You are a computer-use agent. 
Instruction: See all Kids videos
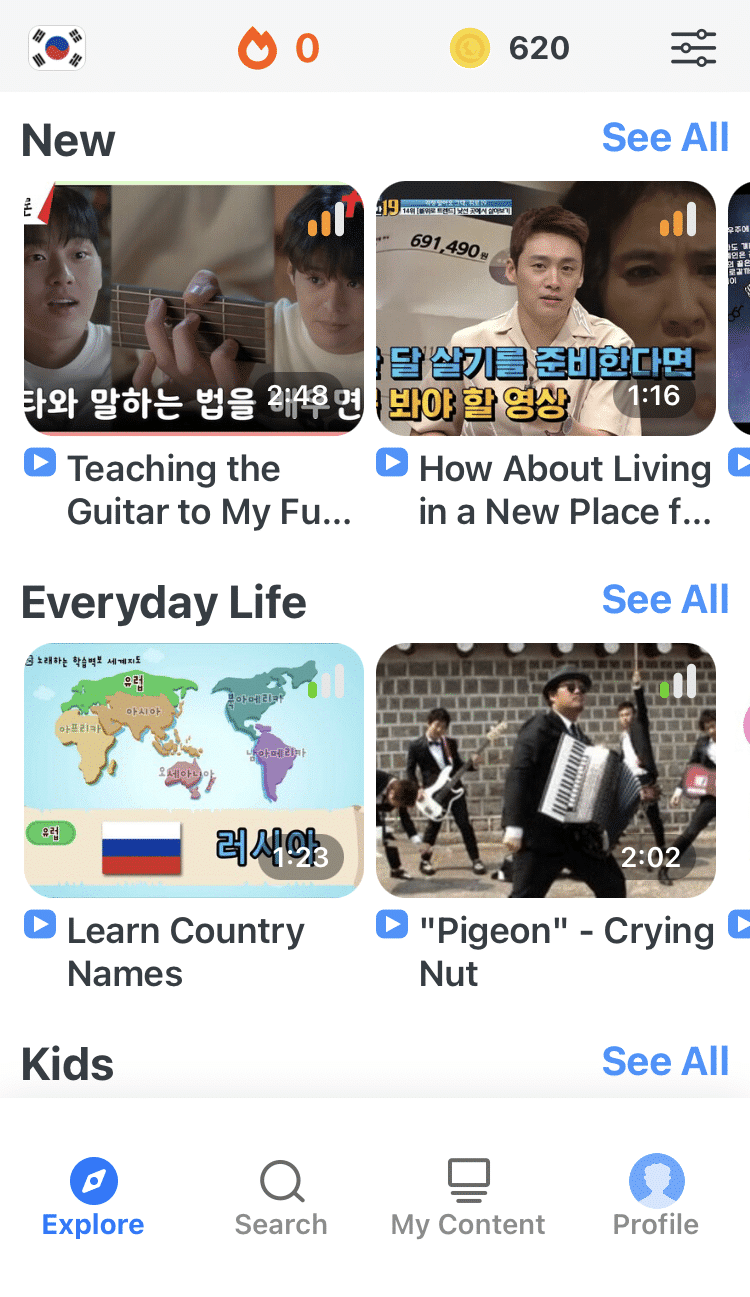pos(665,1061)
